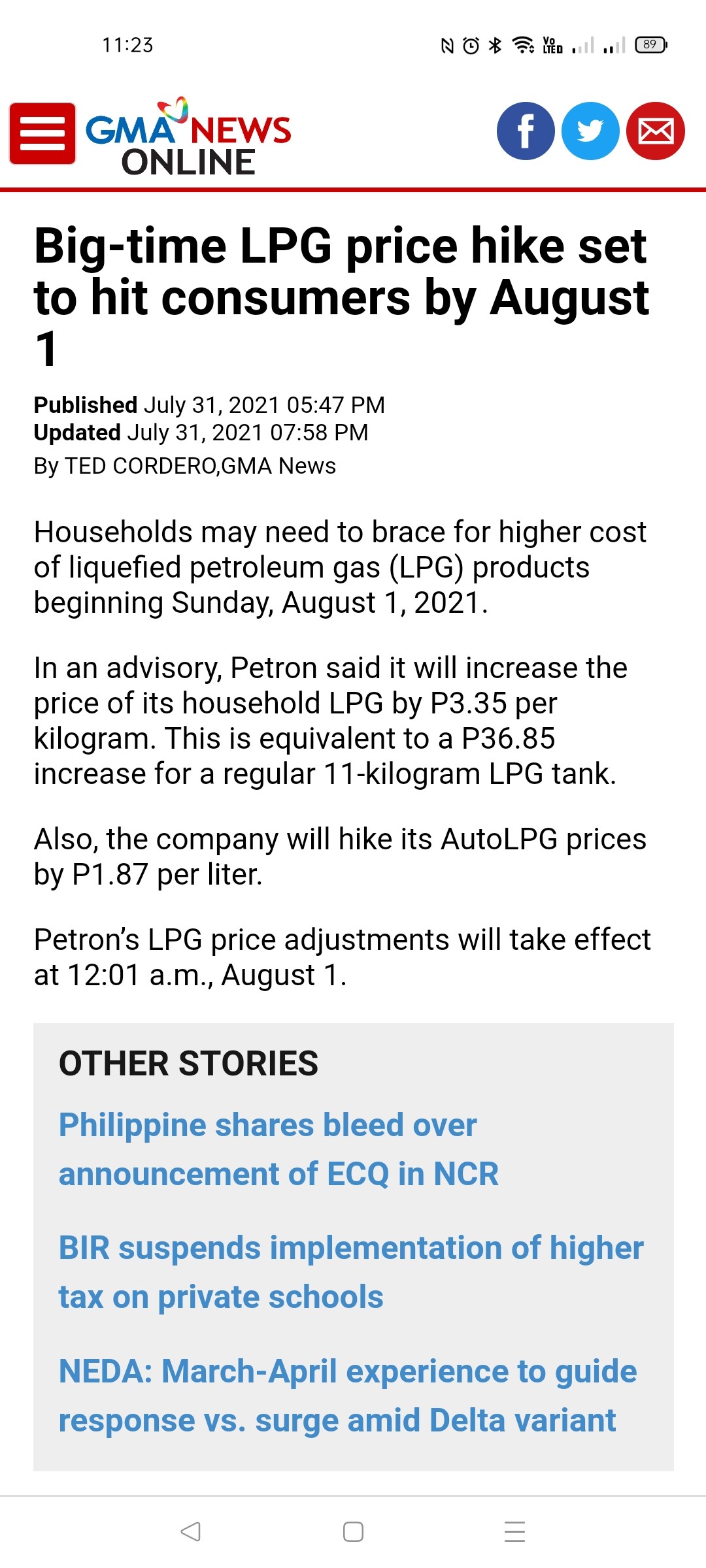Image resolution: width=706 pixels, height=1568 pixels.
Task: Share the article on Facebook
Action: tap(526, 131)
